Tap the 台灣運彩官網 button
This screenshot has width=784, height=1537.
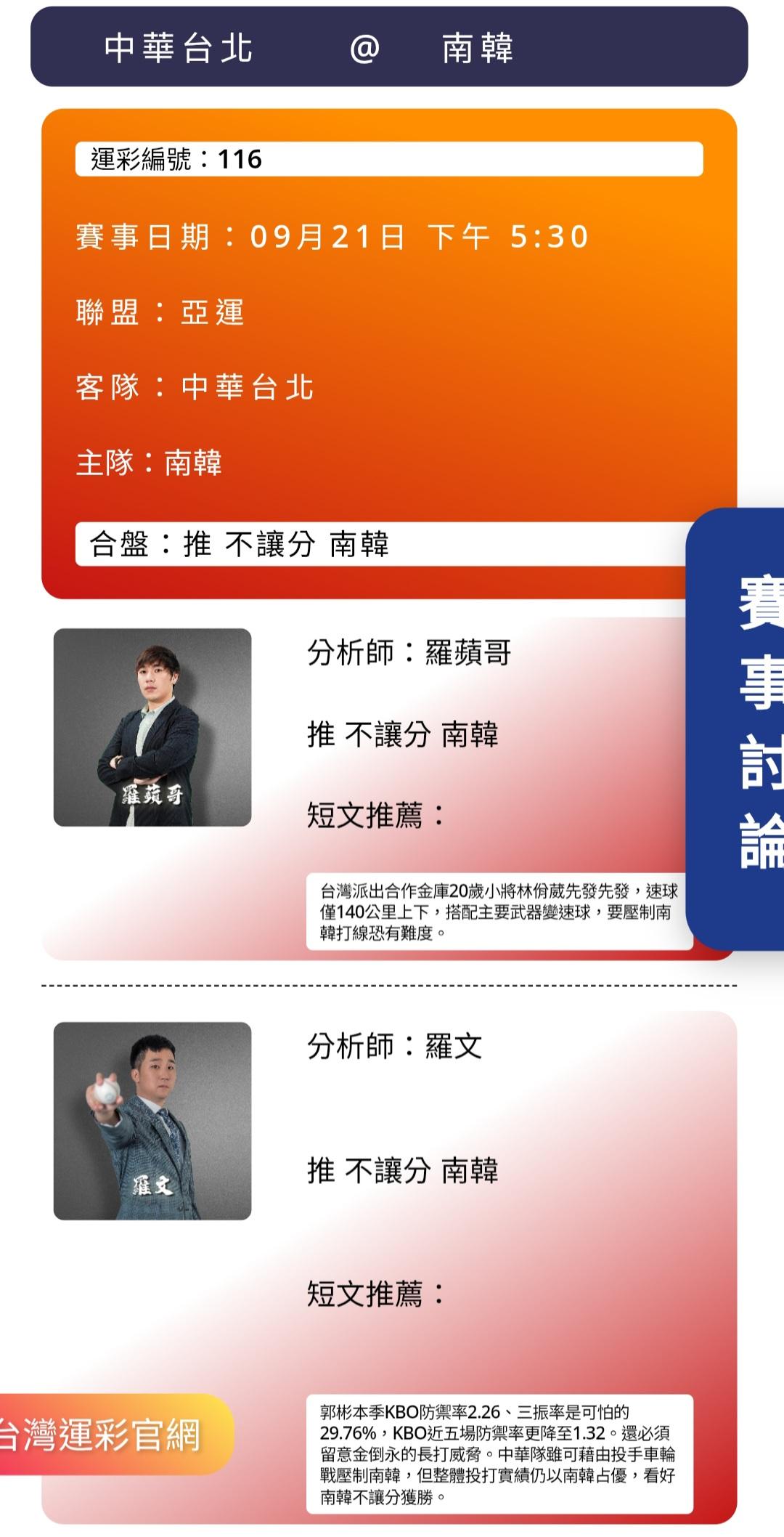[116, 1434]
